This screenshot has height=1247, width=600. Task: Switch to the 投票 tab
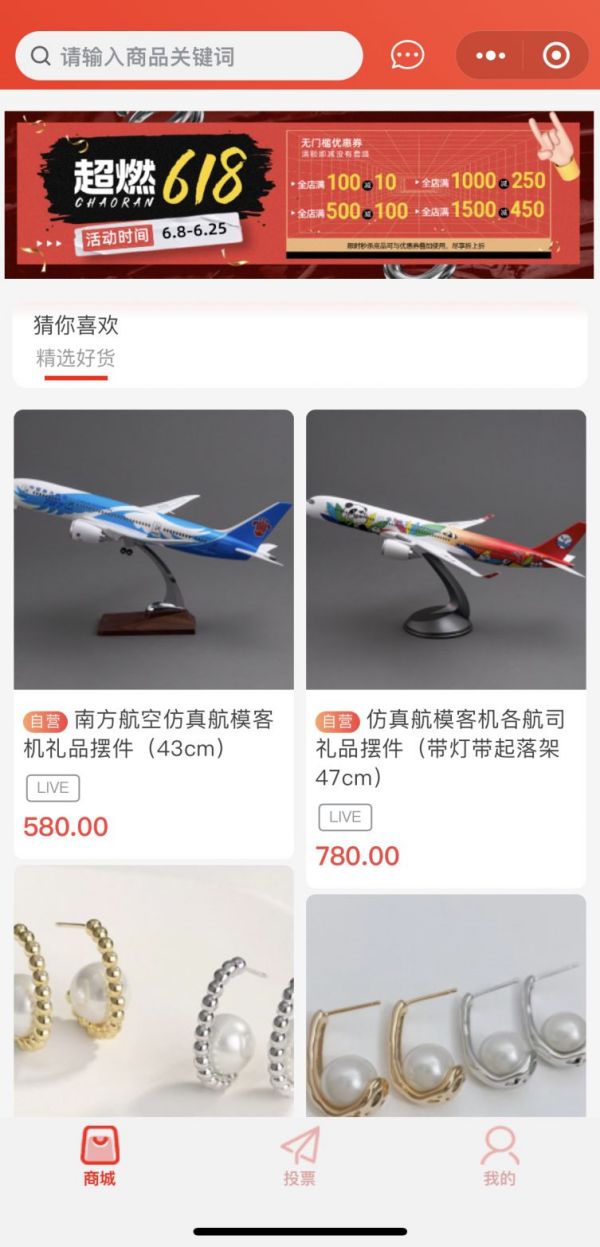coord(300,1158)
